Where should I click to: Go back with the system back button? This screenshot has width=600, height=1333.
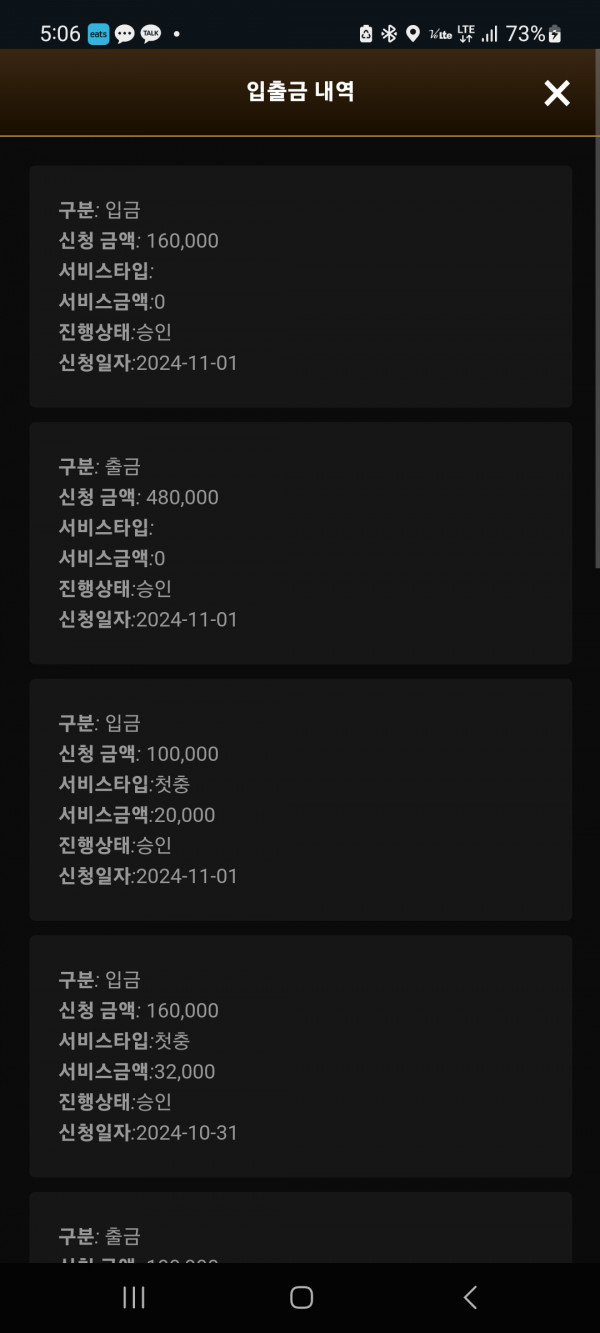(470, 1297)
